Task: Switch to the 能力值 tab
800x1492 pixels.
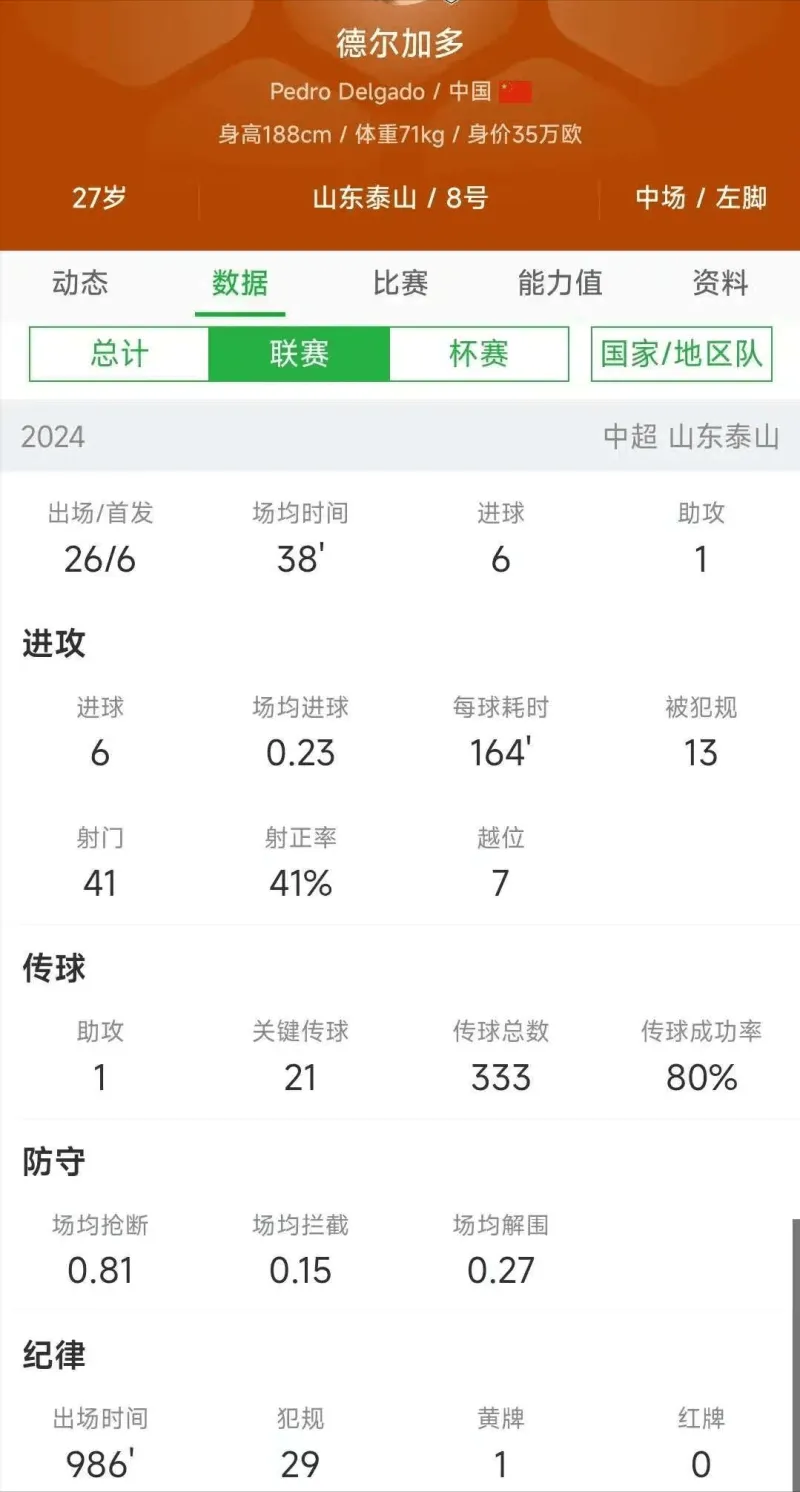Action: [560, 283]
